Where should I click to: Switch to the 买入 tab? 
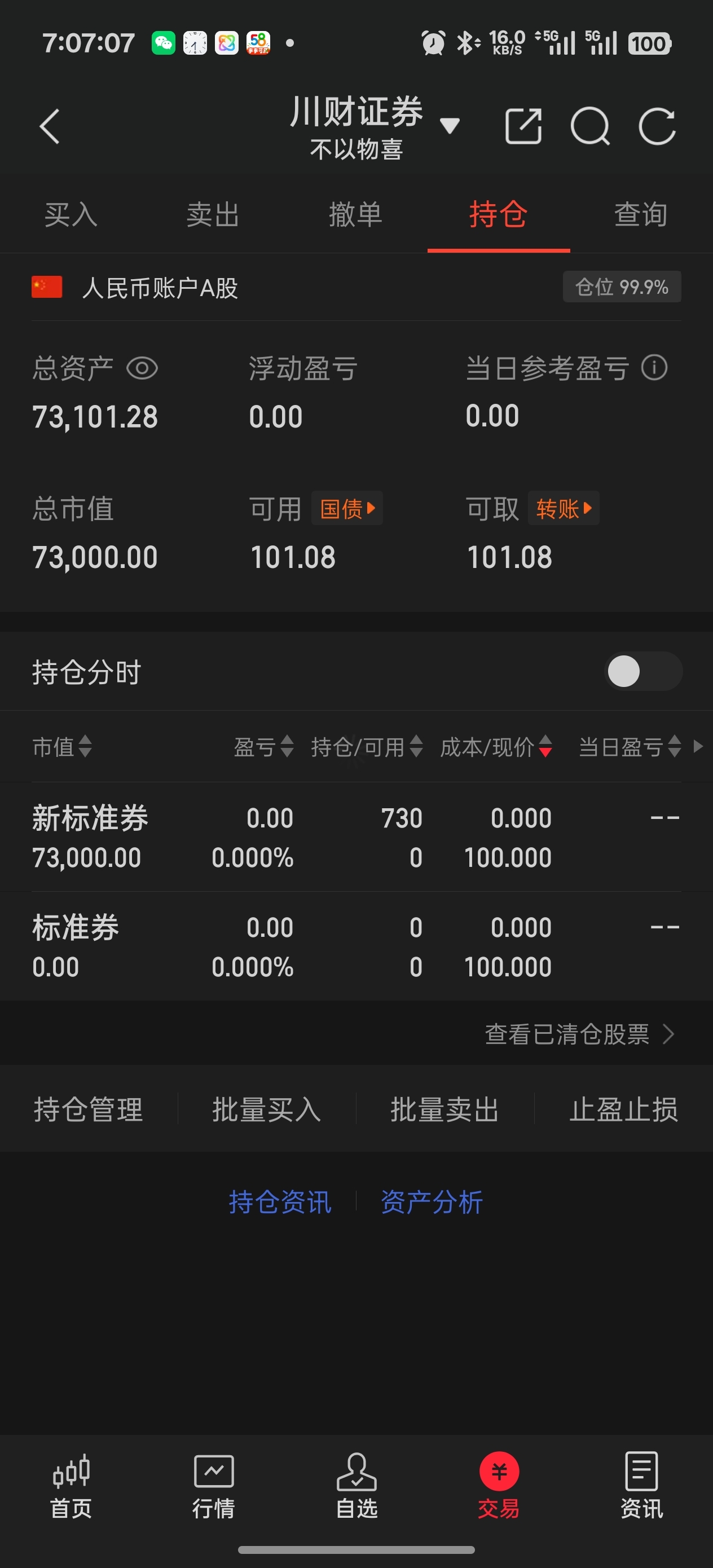(x=71, y=215)
